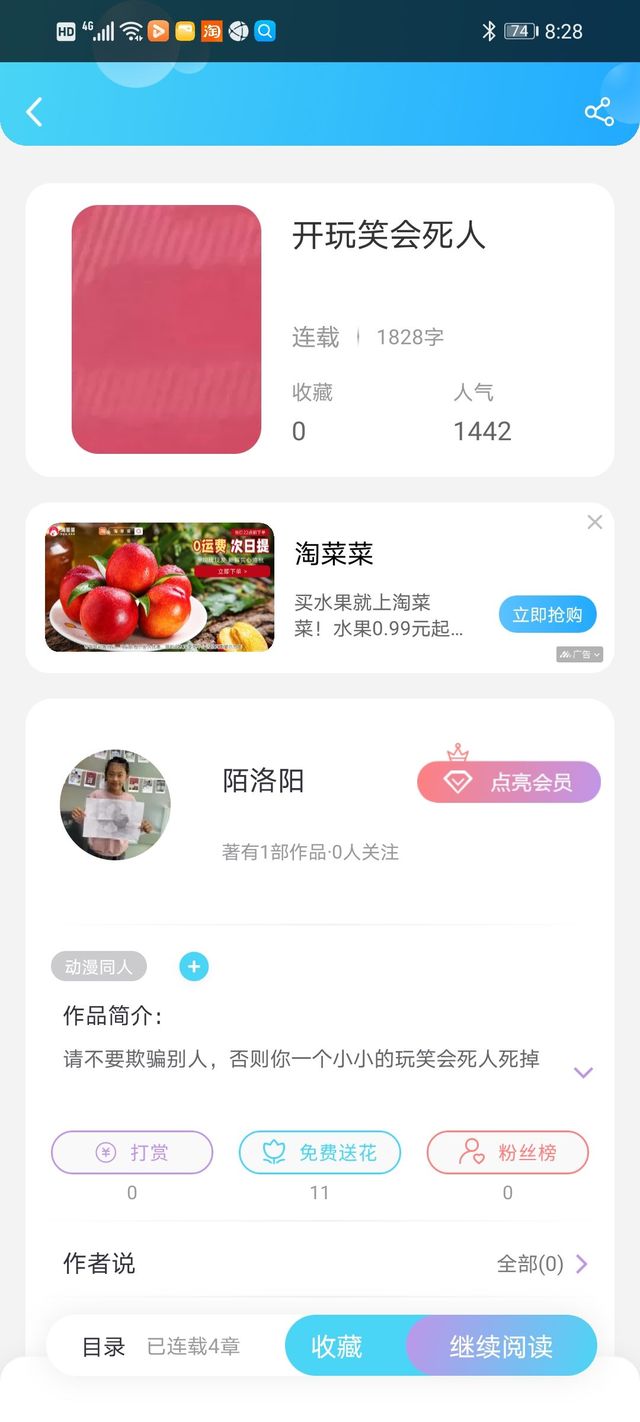Tap the 立即抢购 ad button
Viewport: 640px width, 1422px height.
[x=547, y=615]
